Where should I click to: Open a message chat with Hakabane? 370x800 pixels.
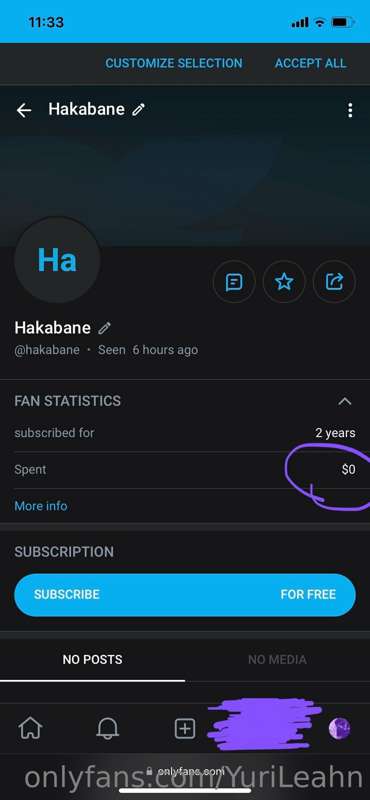click(234, 281)
